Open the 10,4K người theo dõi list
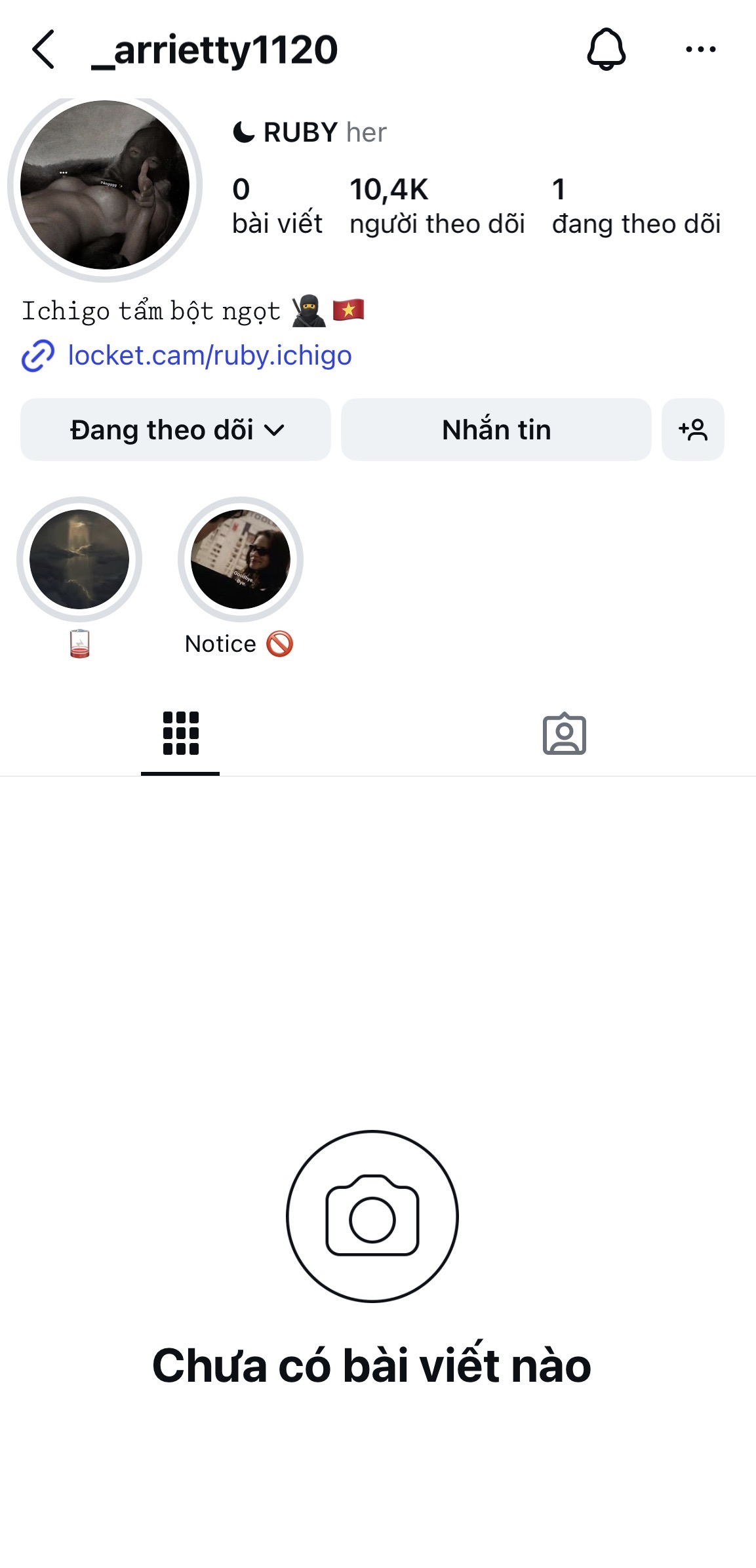 coord(437,206)
